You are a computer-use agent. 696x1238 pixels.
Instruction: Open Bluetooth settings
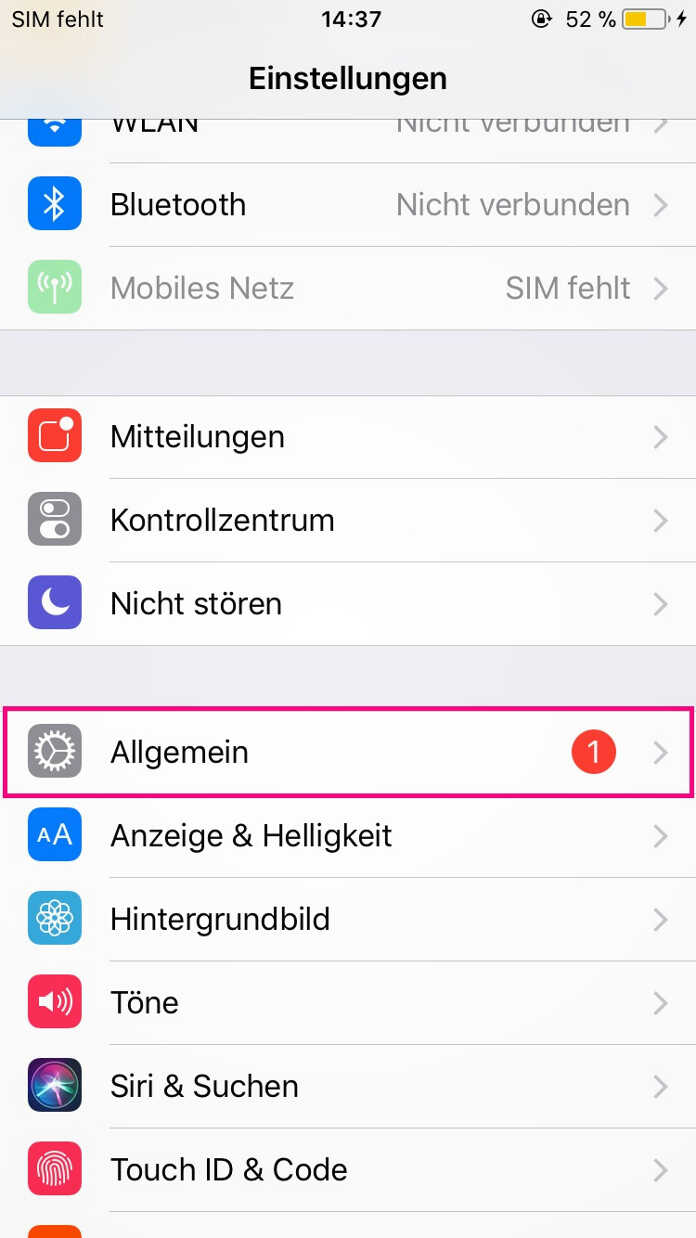click(348, 205)
